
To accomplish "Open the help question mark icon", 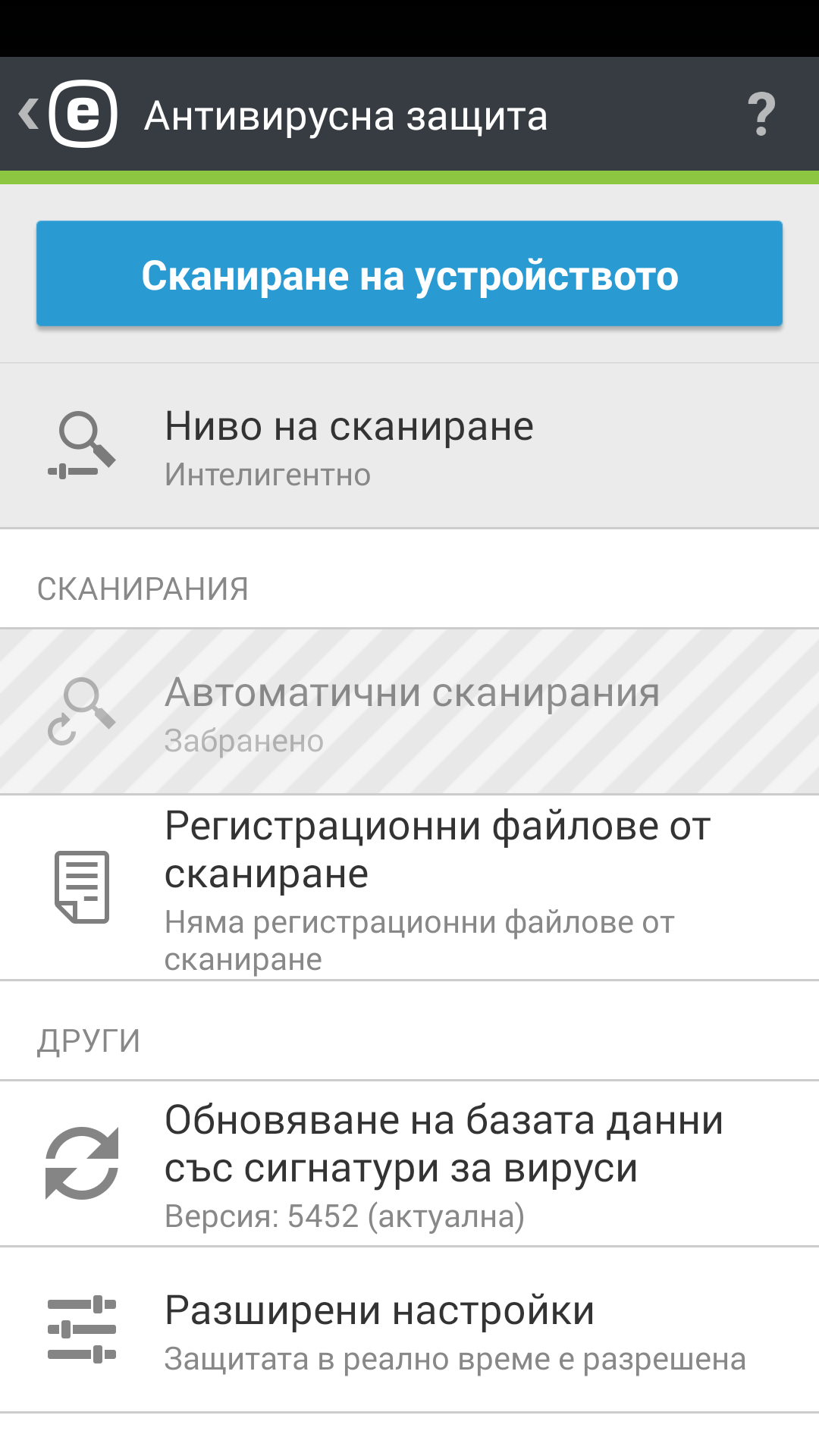I will click(761, 115).
